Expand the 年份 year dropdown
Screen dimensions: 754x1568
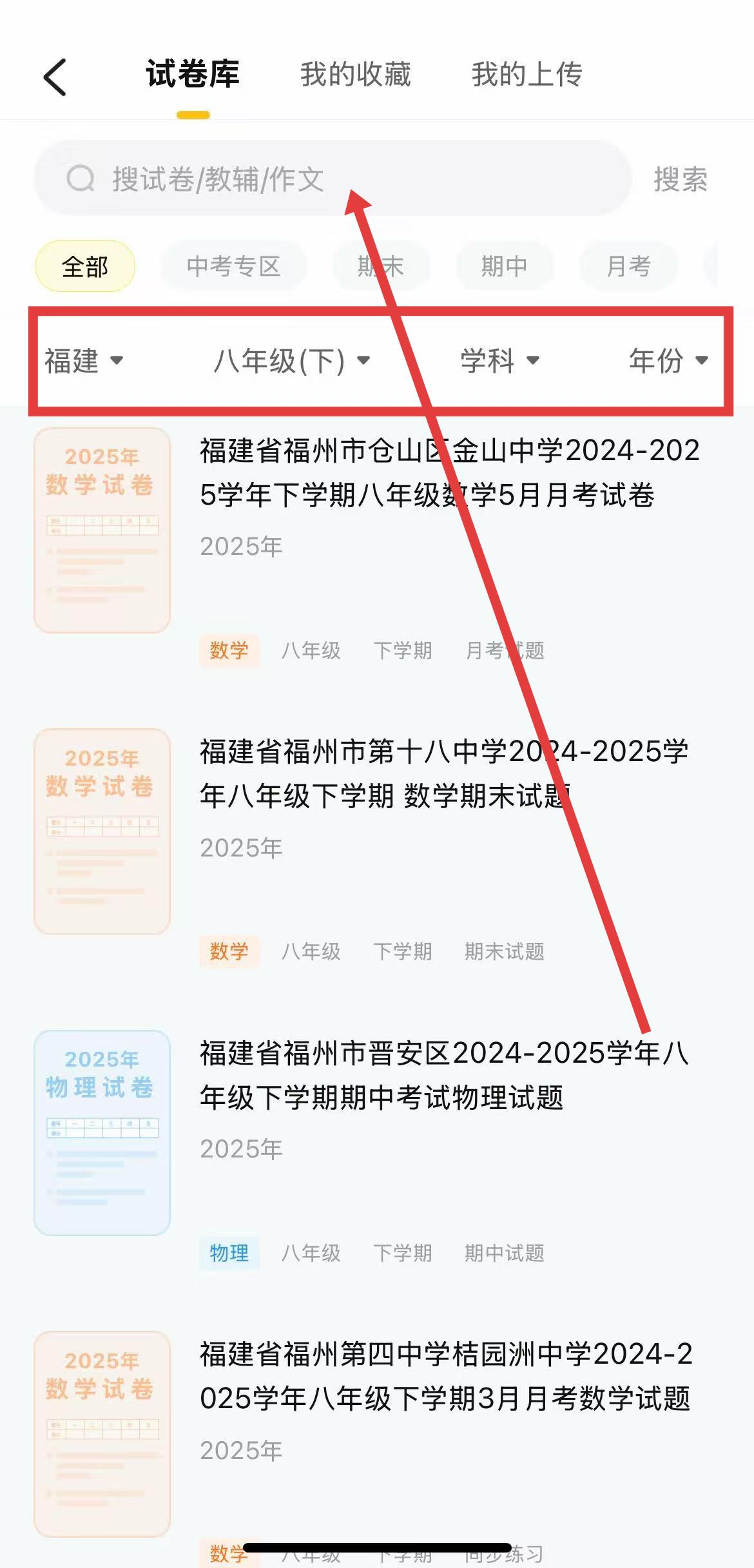[x=668, y=360]
